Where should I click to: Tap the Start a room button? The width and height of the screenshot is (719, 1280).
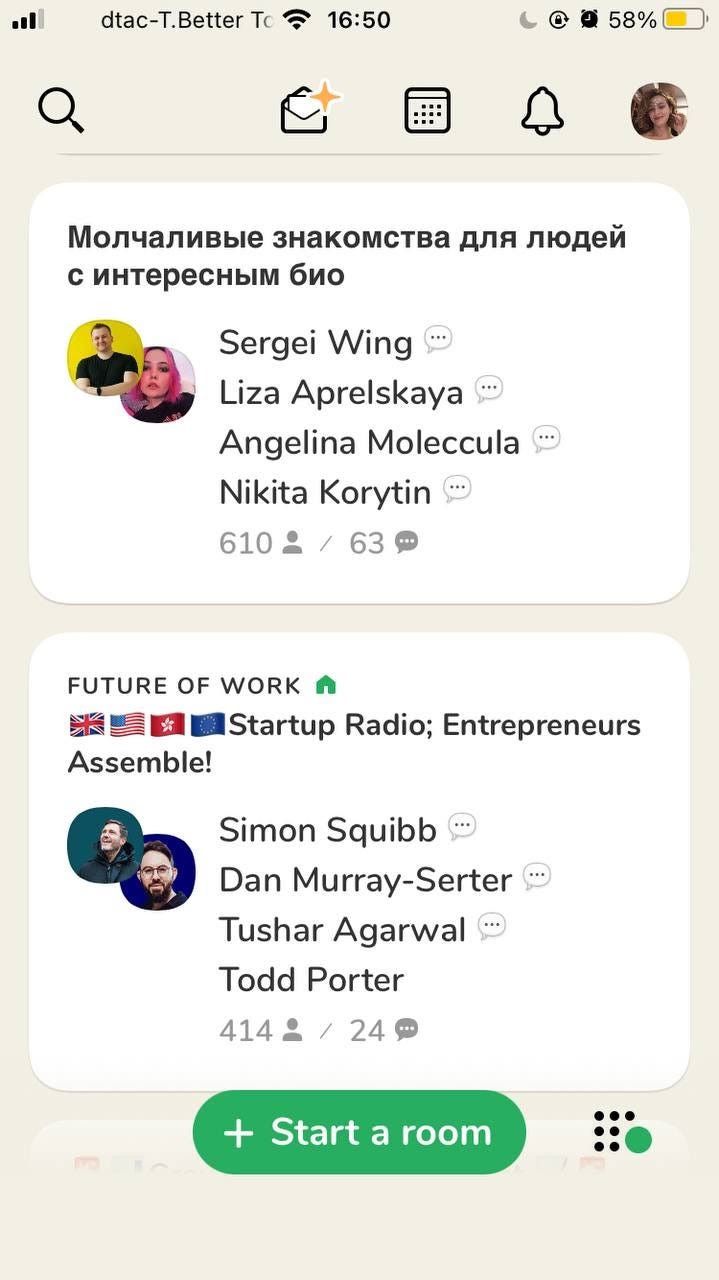[x=359, y=1132]
